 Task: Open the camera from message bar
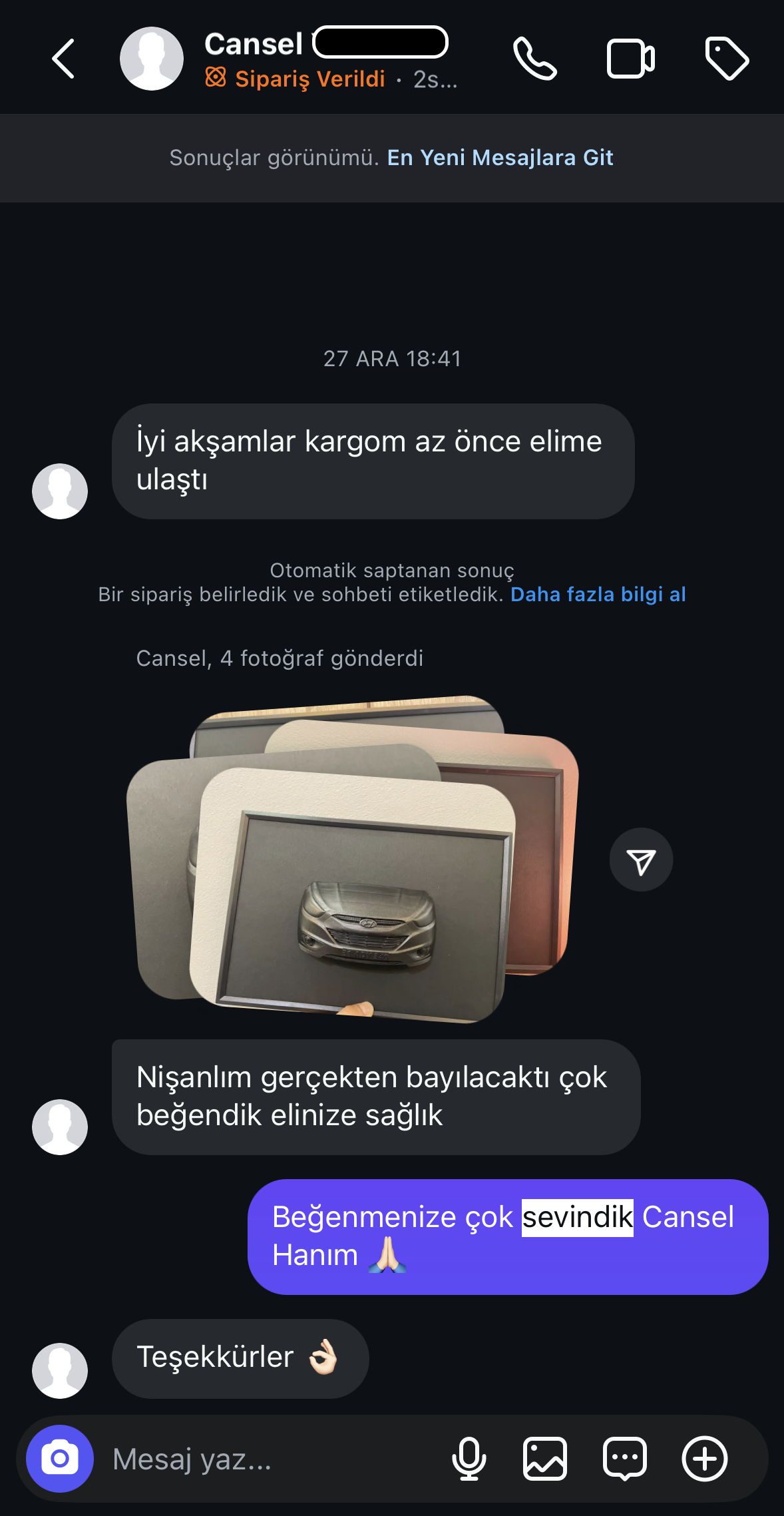click(60, 1459)
